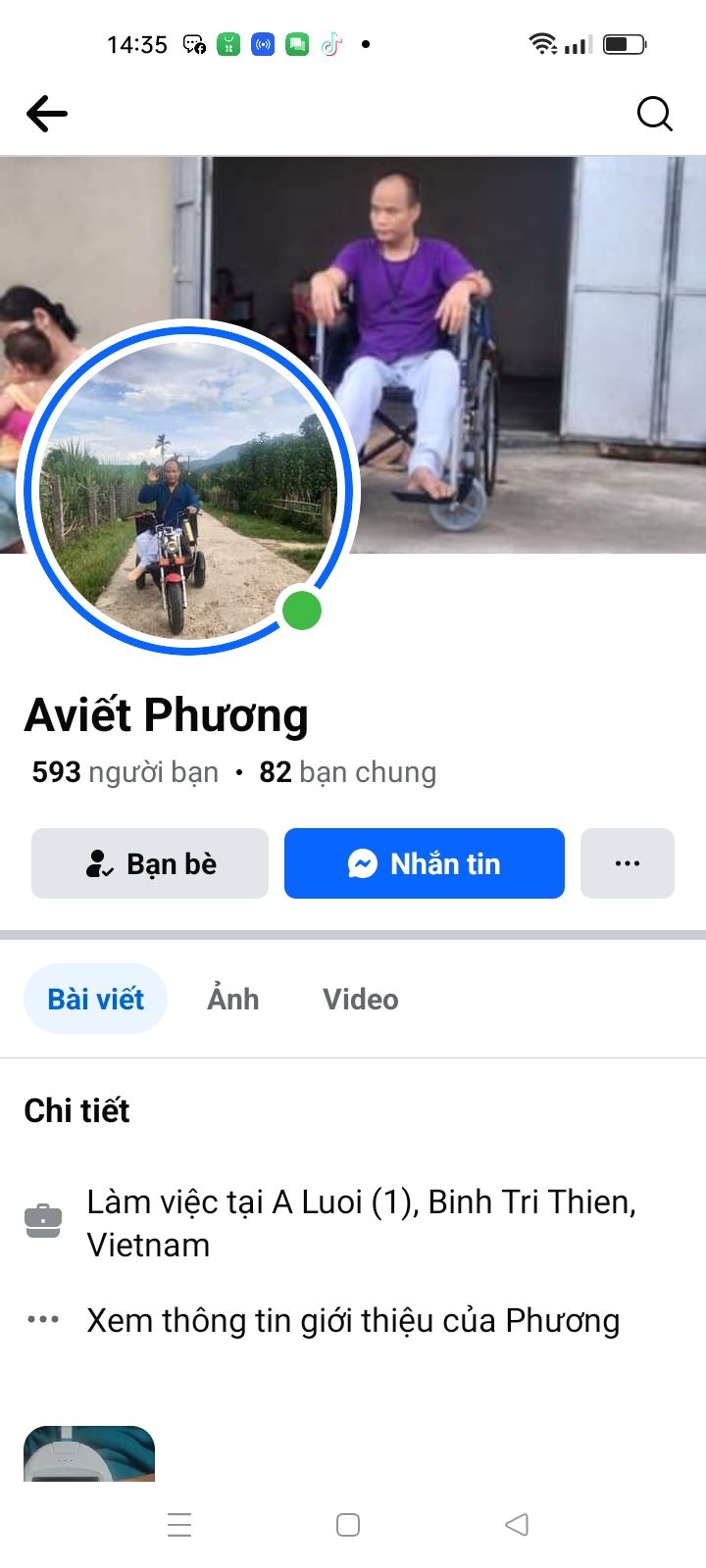Open the round profile picture
This screenshot has height=1568, width=706.
click(188, 490)
